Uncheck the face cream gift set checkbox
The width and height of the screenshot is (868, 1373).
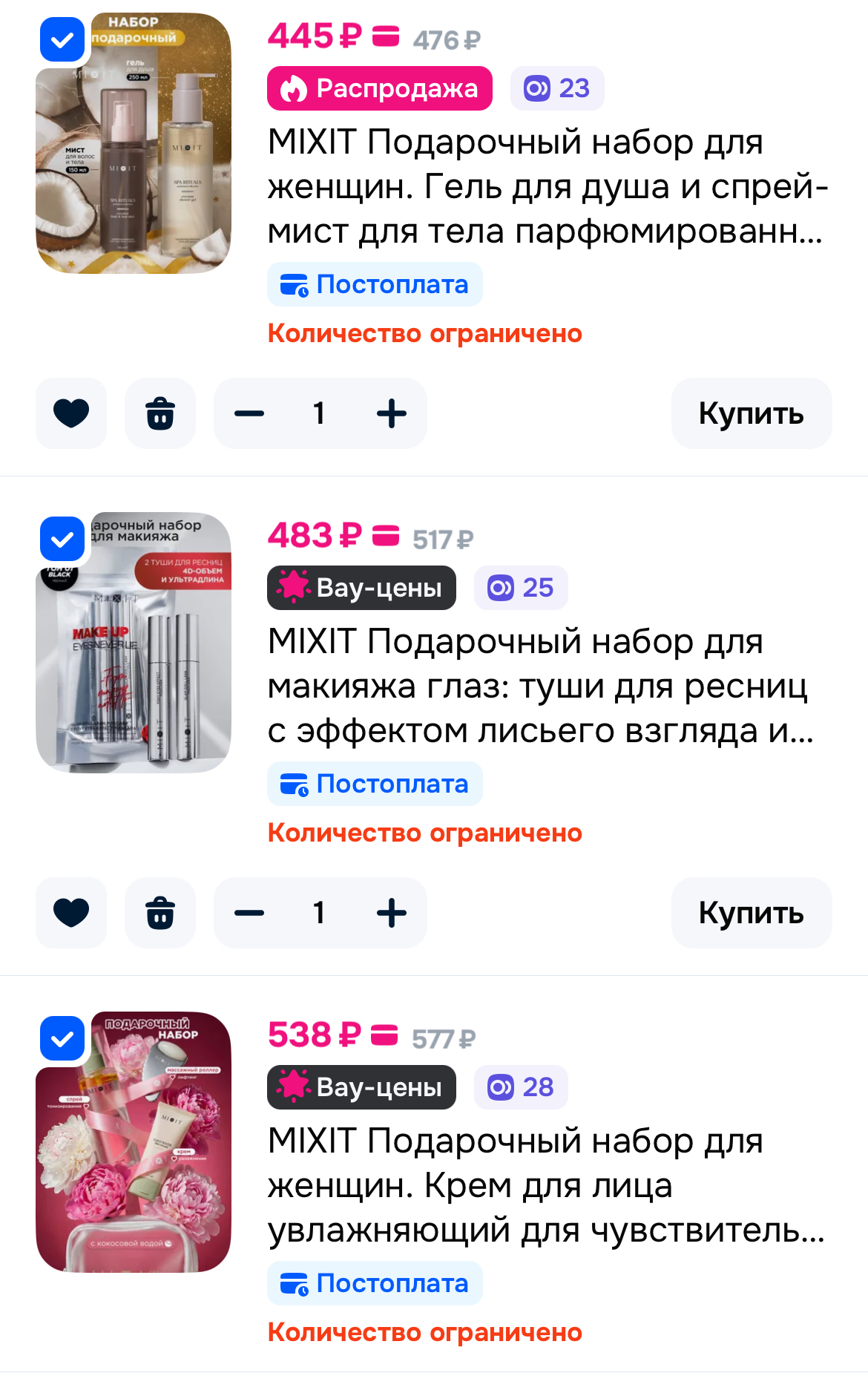tap(62, 1038)
